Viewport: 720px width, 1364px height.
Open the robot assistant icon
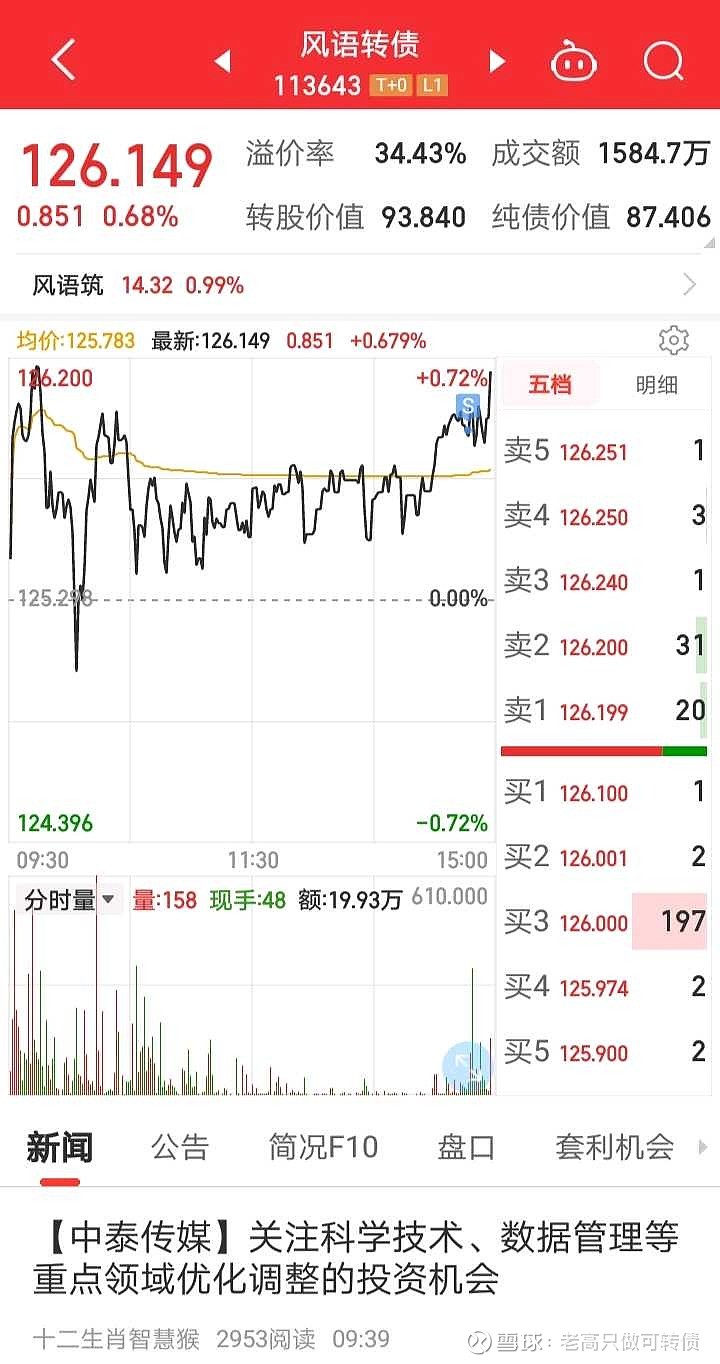click(x=574, y=61)
